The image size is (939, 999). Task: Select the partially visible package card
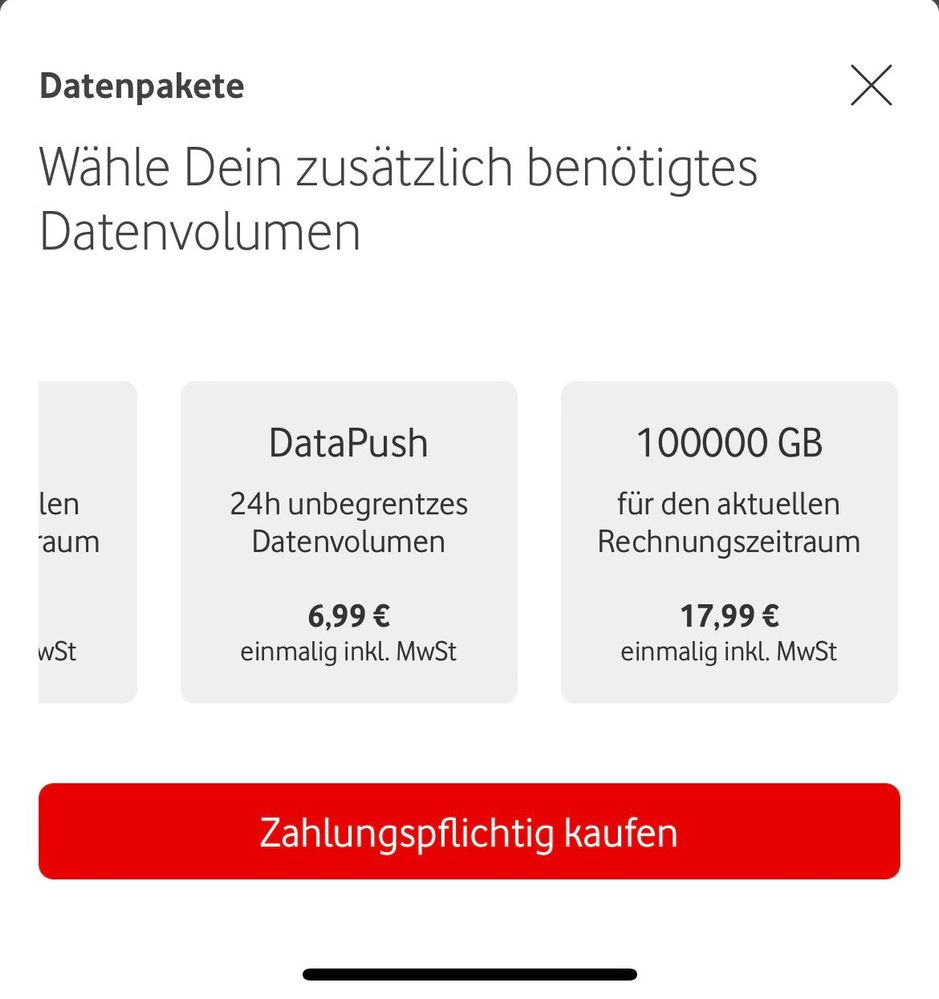click(87, 542)
